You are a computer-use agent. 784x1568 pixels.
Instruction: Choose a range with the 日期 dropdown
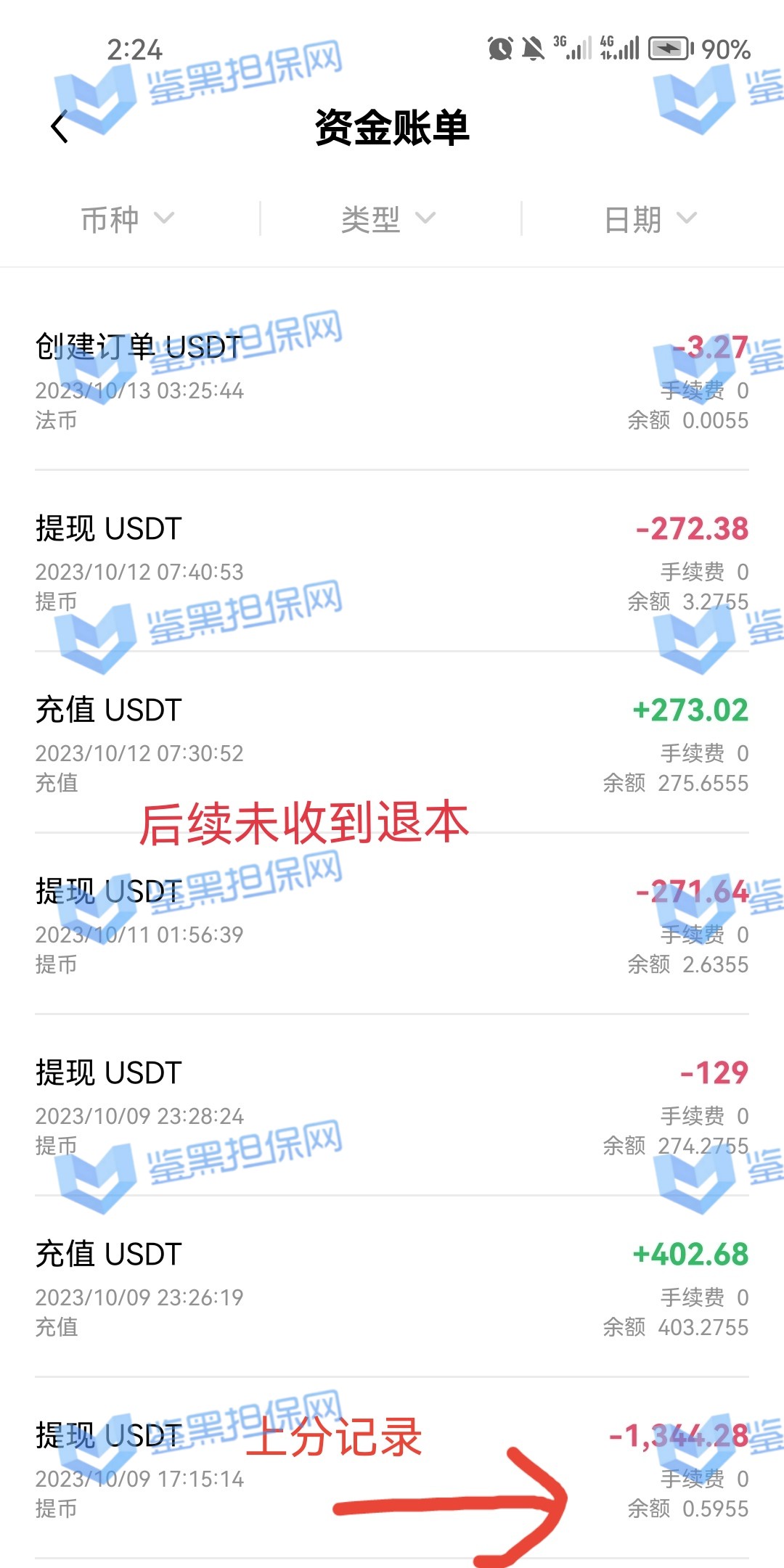pos(650,218)
